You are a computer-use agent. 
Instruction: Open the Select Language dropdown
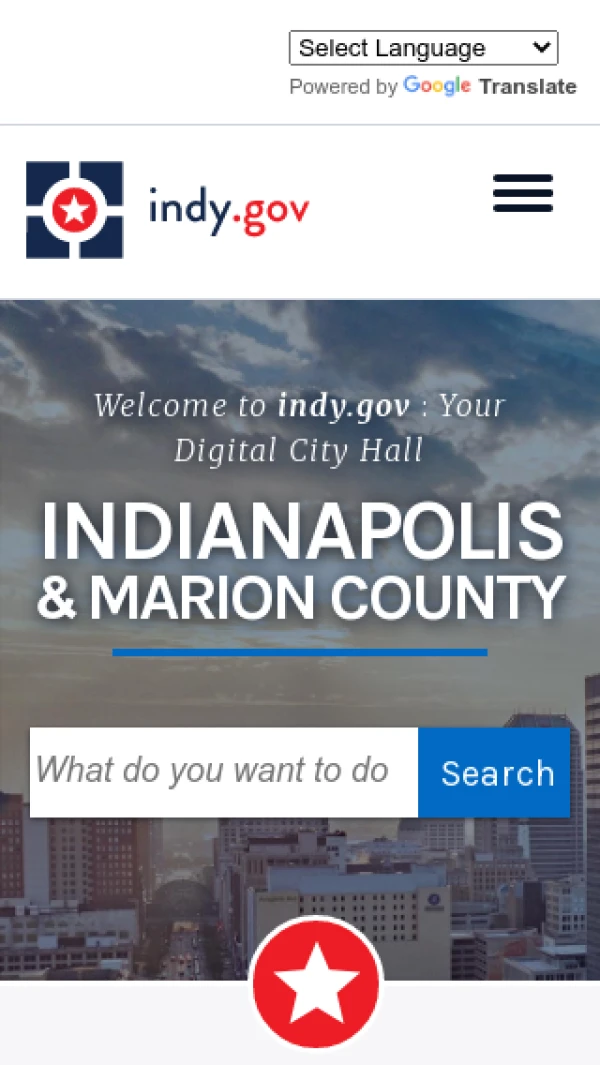coord(423,48)
